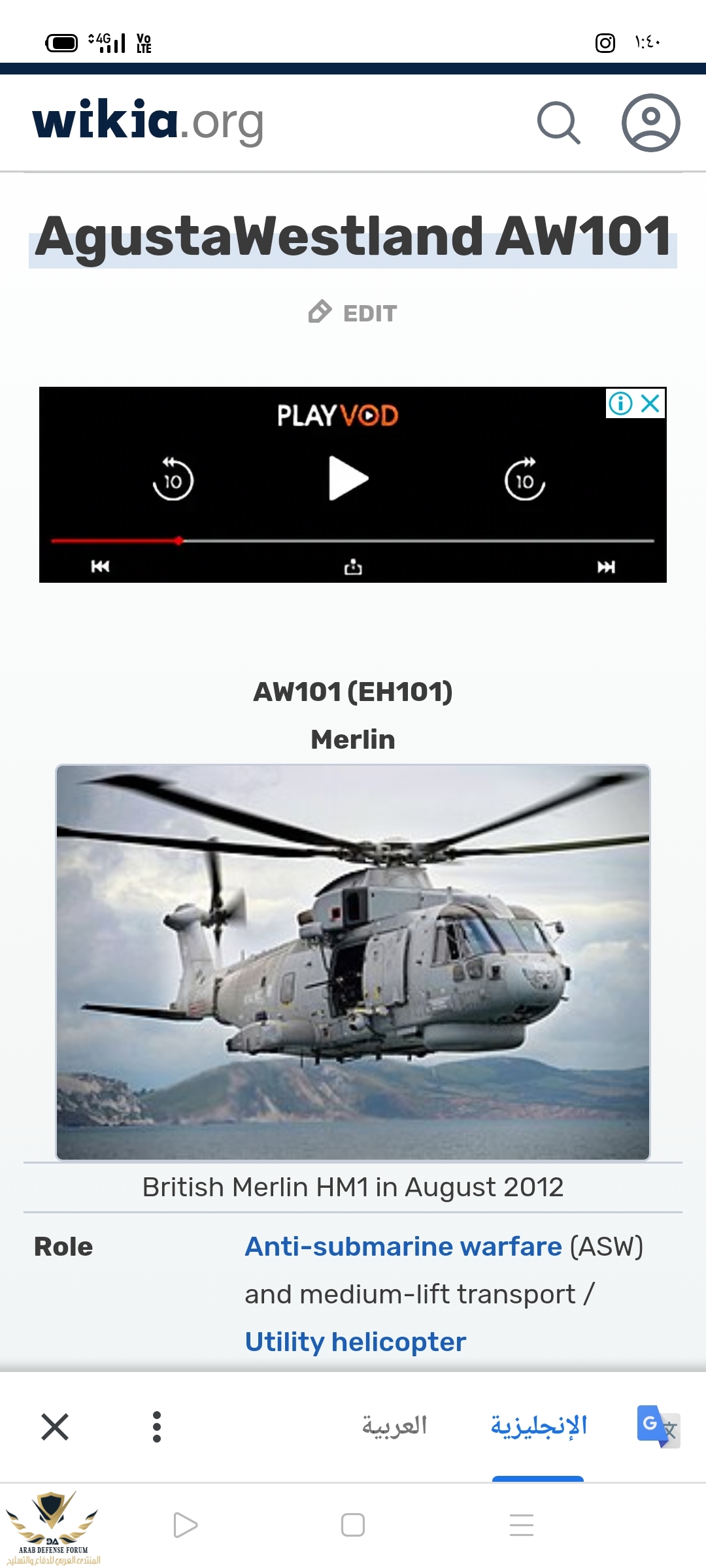This screenshot has width=706, height=1568.
Task: Go to the system home button
Action: 353,1525
